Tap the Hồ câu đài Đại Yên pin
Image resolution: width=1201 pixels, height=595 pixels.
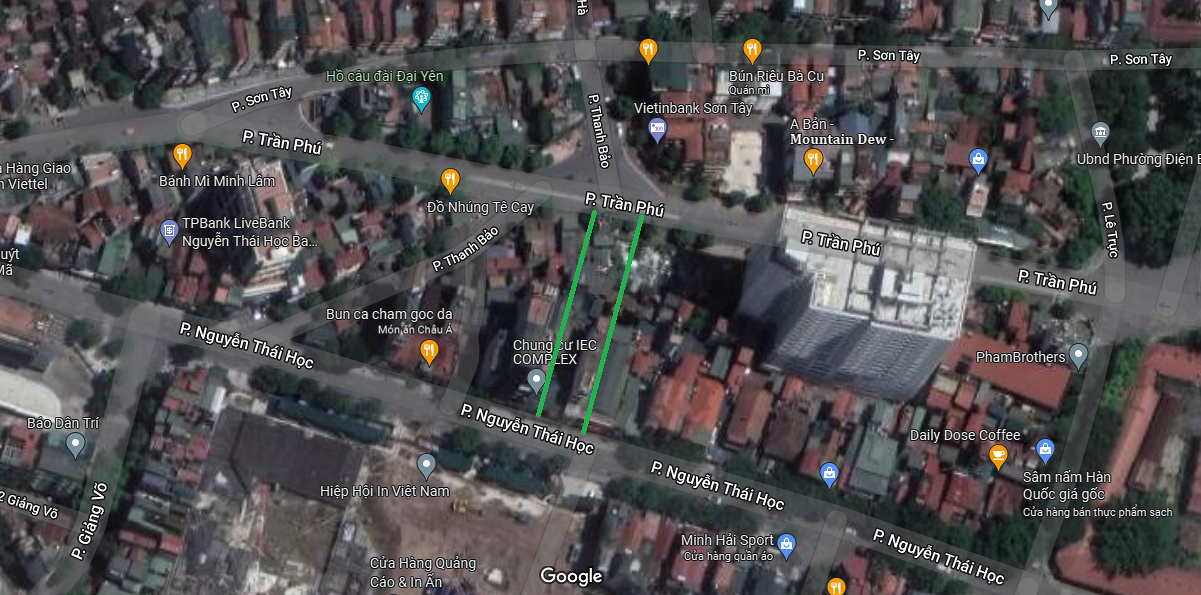(x=421, y=98)
